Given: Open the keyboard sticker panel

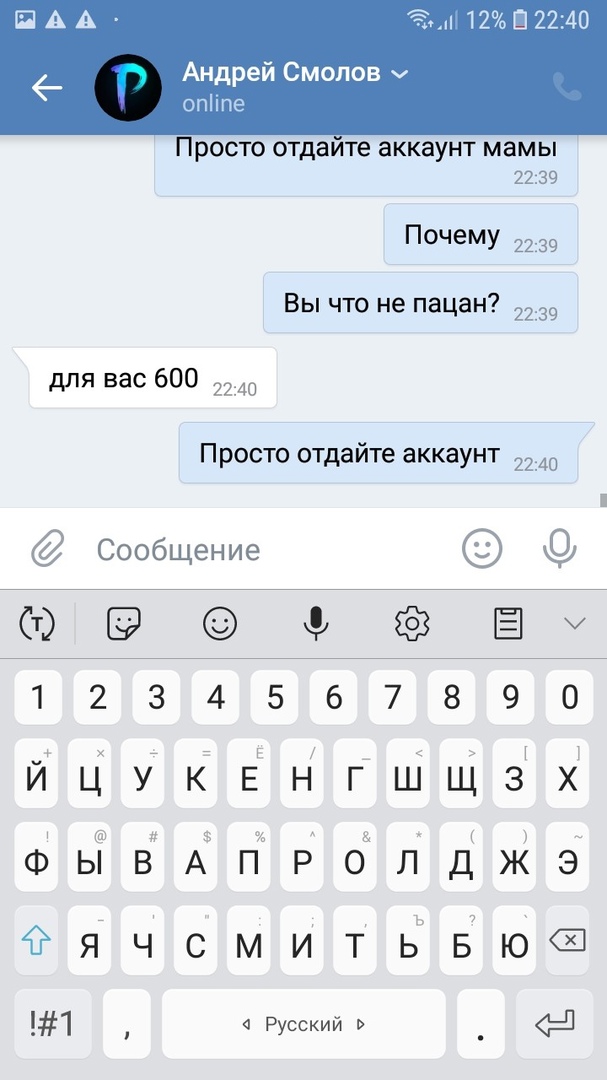Looking at the screenshot, I should (124, 624).
